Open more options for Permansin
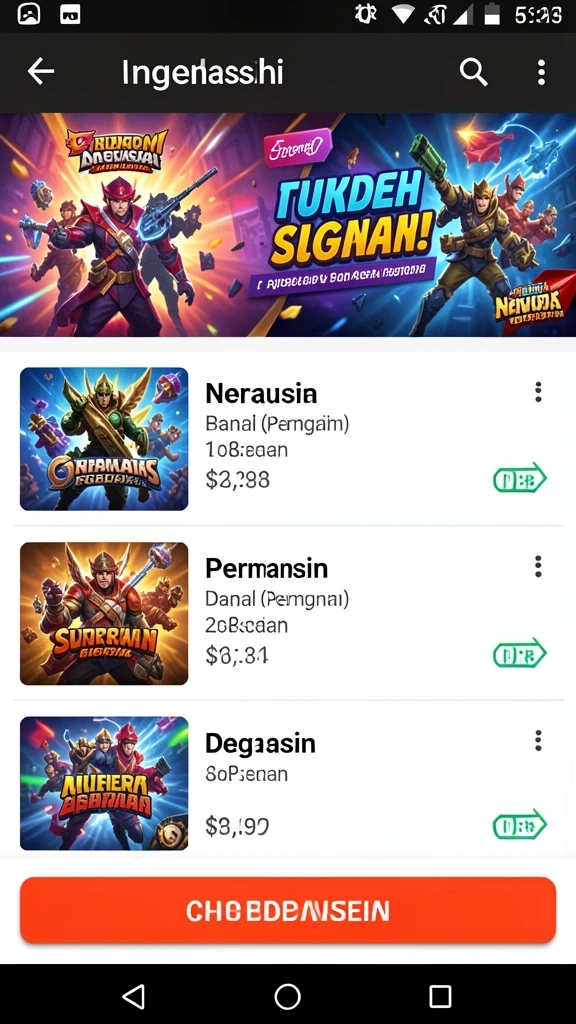 538,566
